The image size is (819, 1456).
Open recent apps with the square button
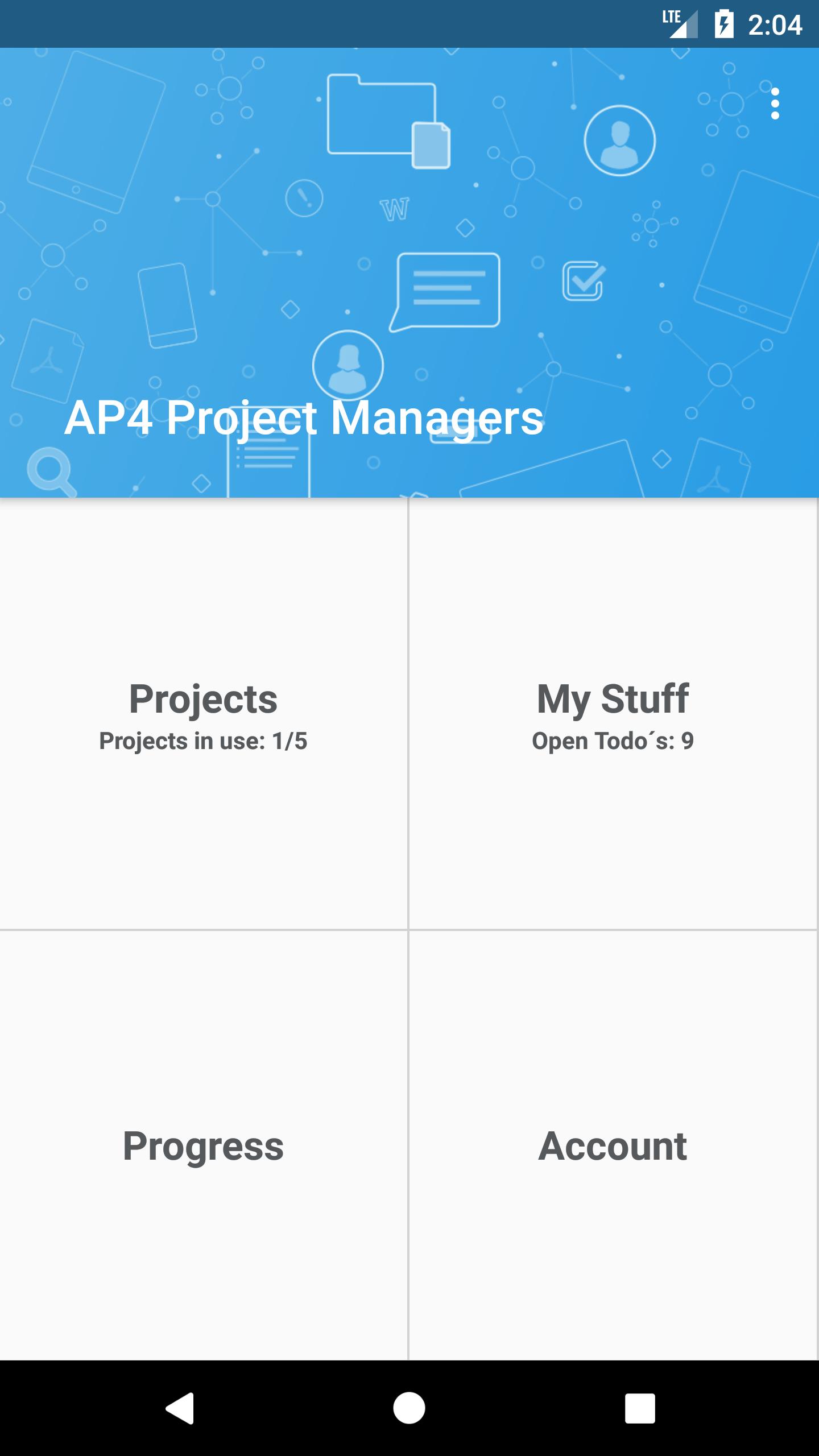(639, 1405)
